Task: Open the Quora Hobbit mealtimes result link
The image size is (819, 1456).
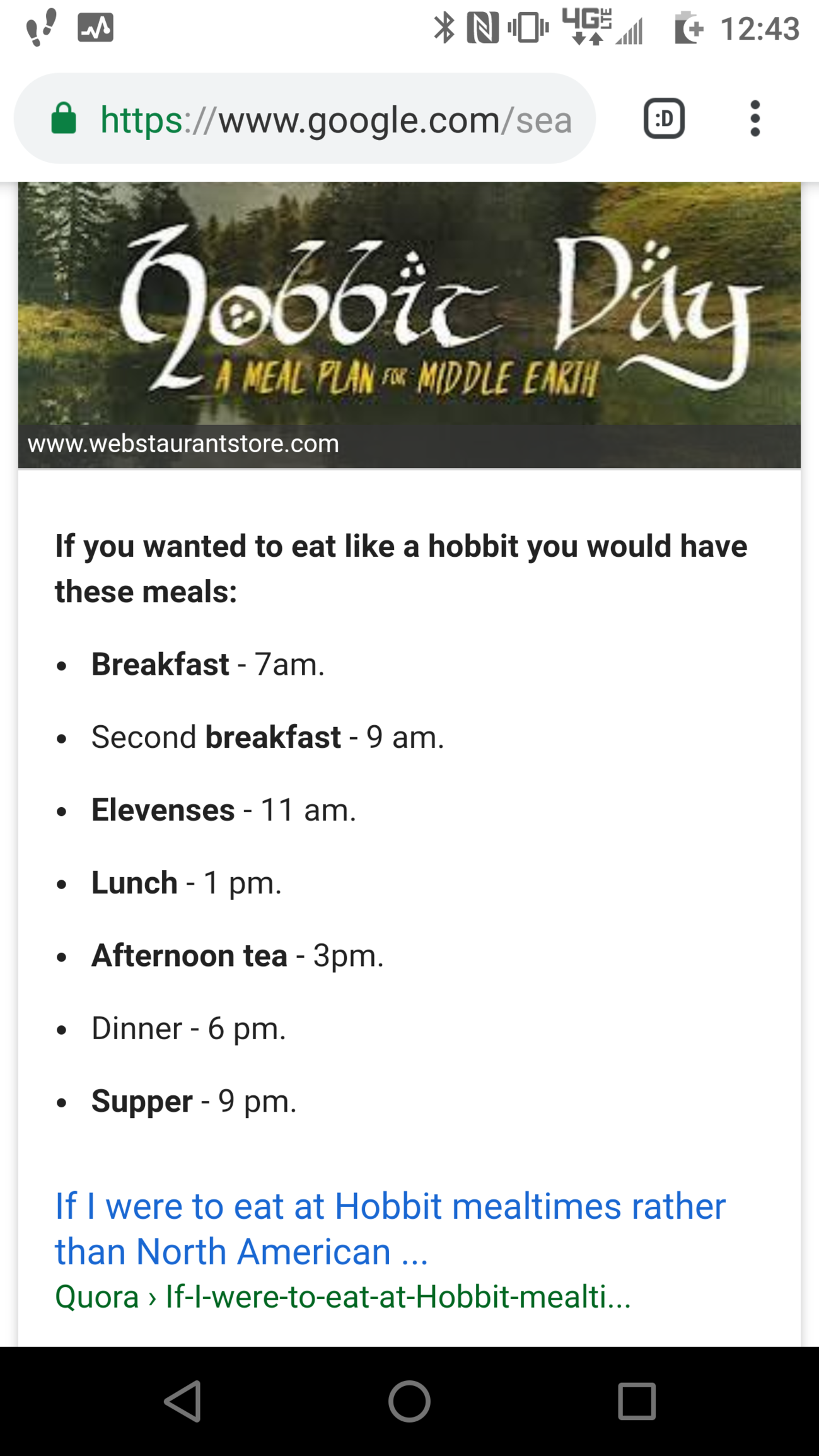Action: coord(390,1228)
